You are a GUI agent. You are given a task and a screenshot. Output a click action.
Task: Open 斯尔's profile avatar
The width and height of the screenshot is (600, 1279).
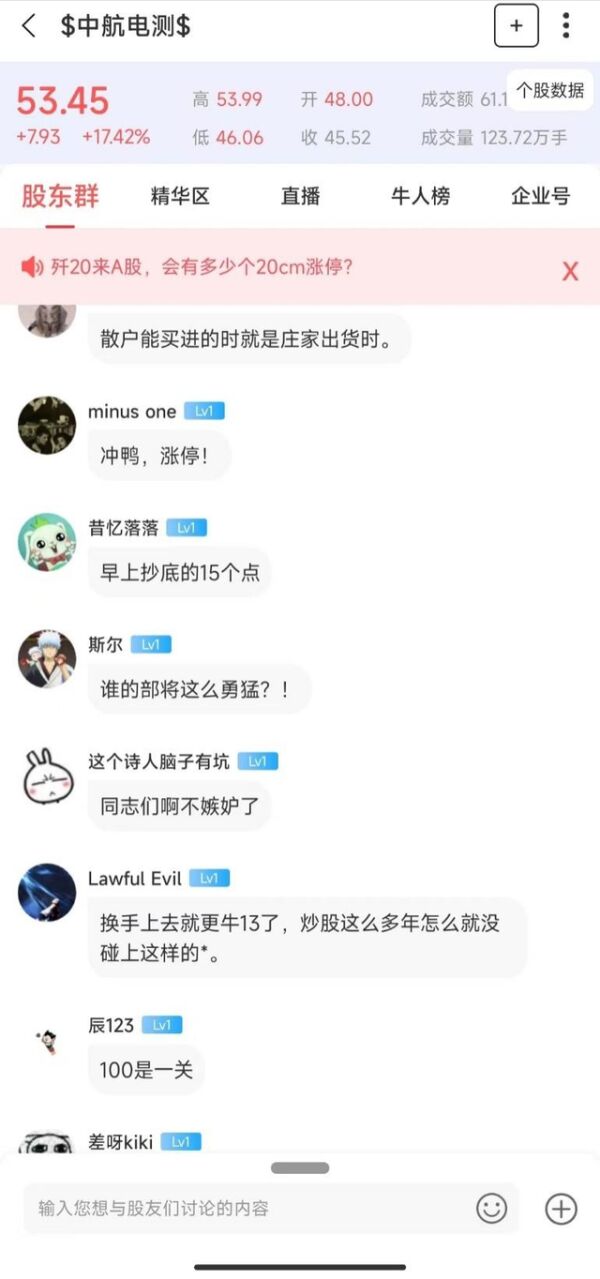point(47,659)
